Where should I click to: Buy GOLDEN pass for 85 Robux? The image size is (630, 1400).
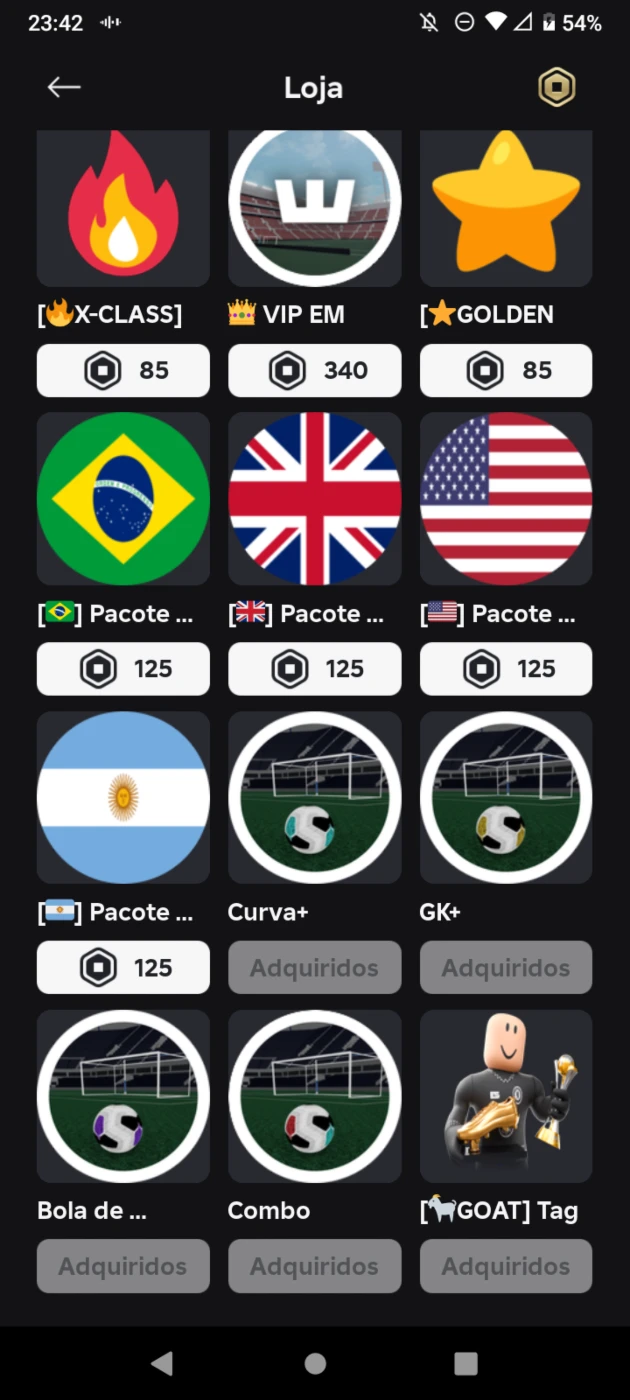506,370
